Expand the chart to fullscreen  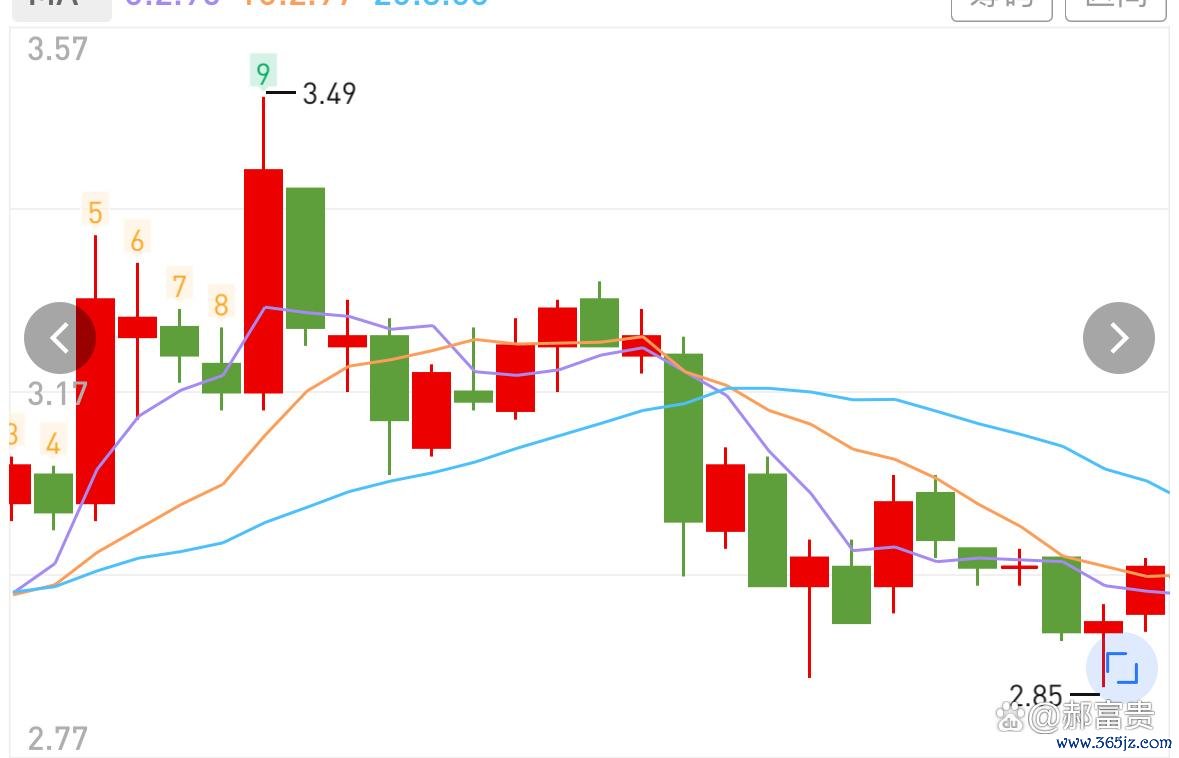point(1121,668)
